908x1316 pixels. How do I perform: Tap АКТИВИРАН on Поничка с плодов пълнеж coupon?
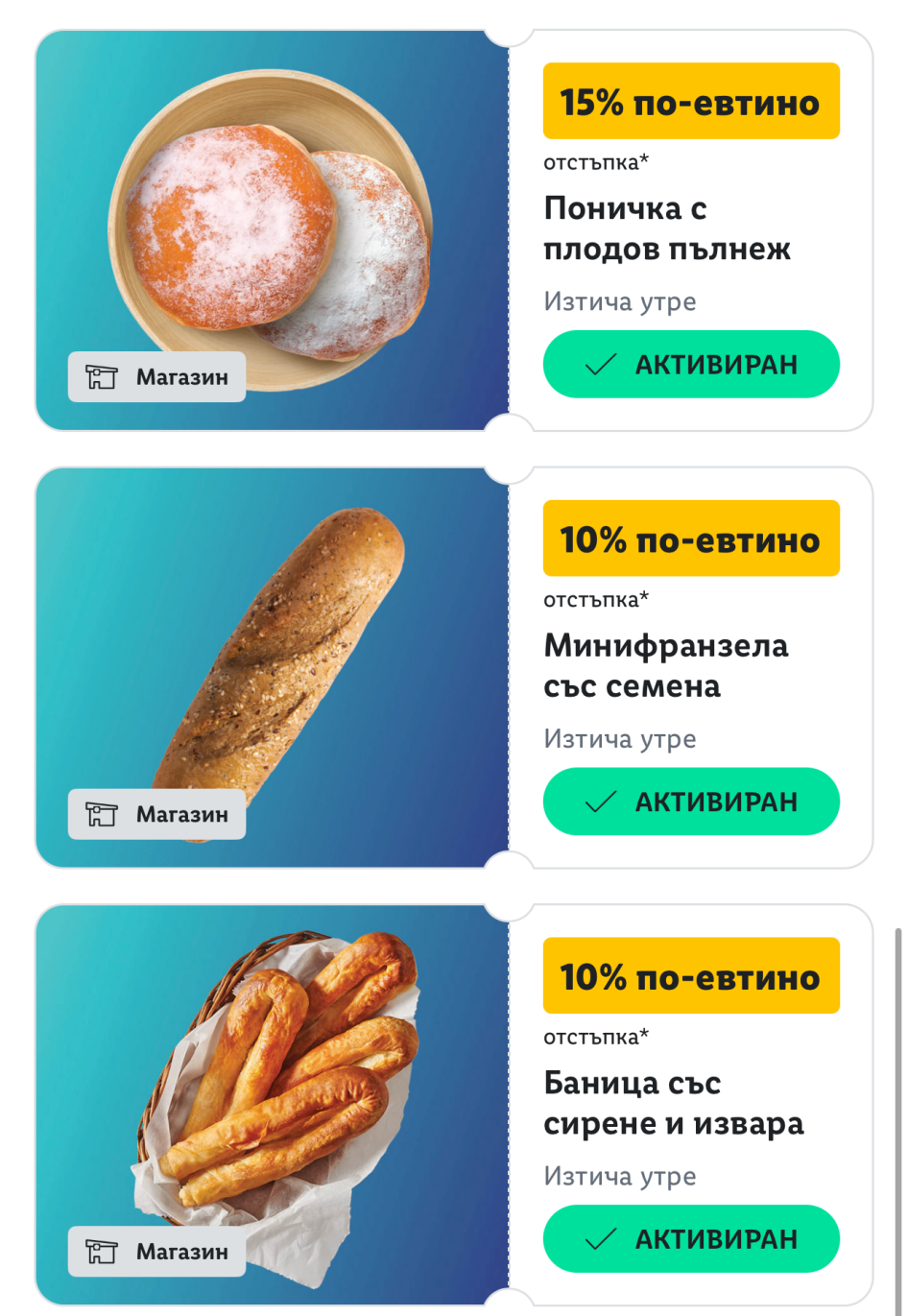pyautogui.click(x=691, y=364)
